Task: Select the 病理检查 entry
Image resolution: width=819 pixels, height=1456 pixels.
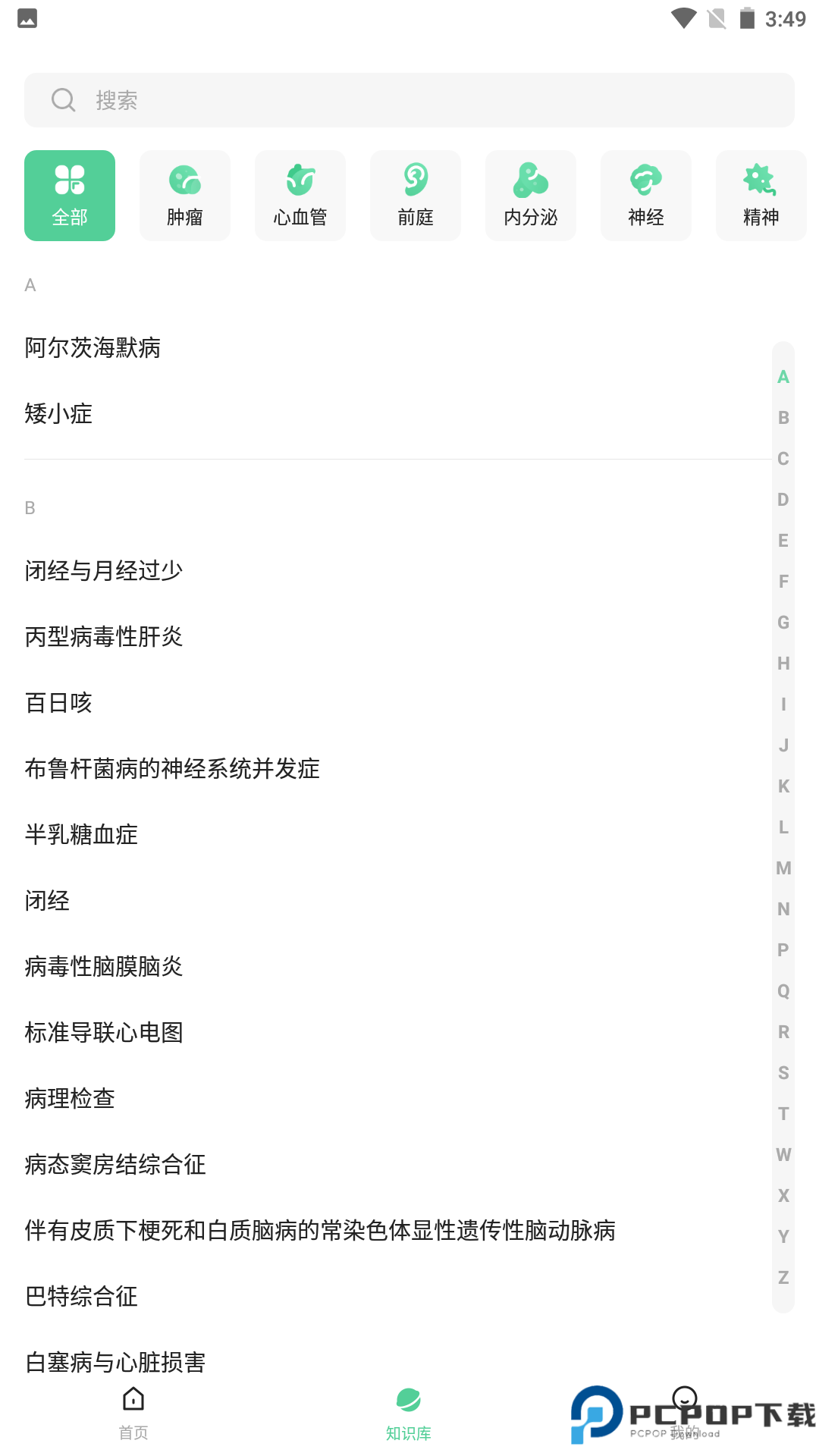Action: point(69,1099)
